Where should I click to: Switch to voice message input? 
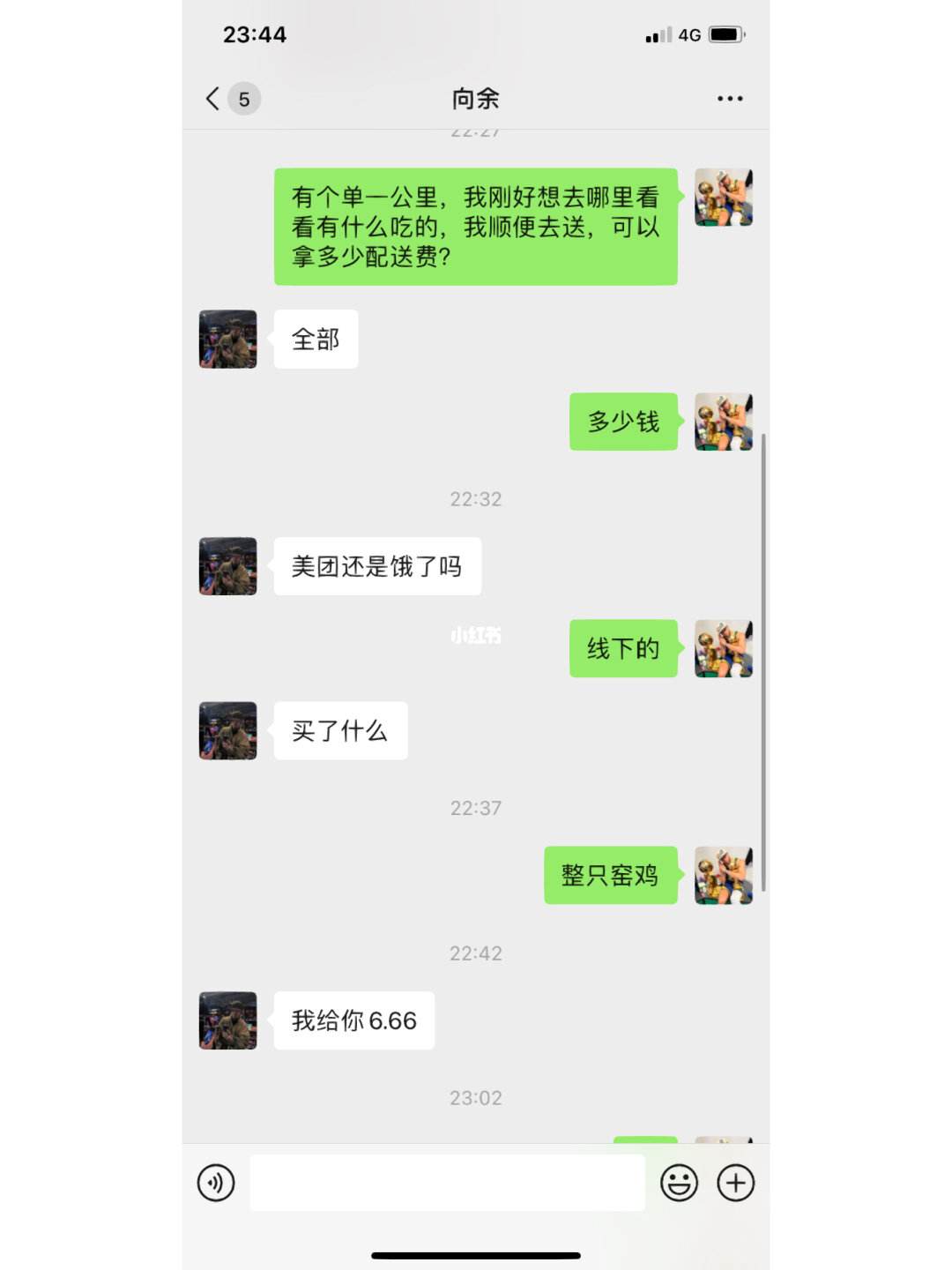click(216, 1183)
